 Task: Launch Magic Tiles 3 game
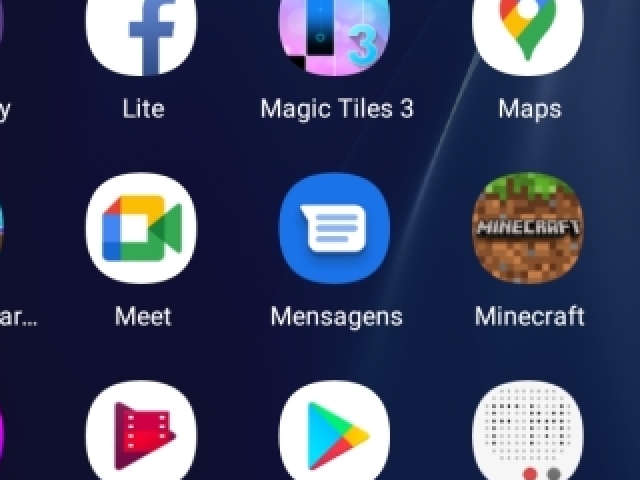[334, 32]
